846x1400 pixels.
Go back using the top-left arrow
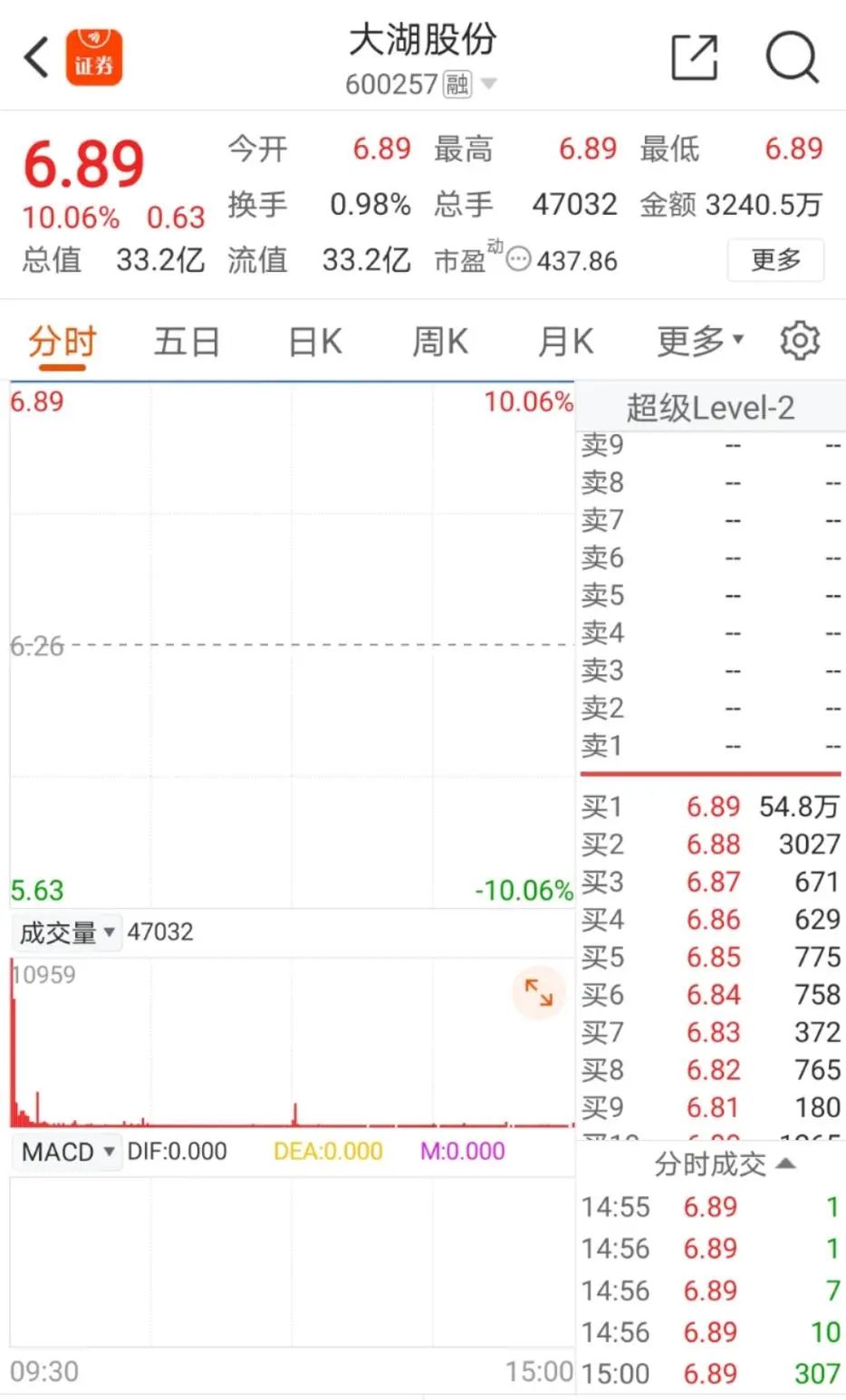[x=36, y=58]
